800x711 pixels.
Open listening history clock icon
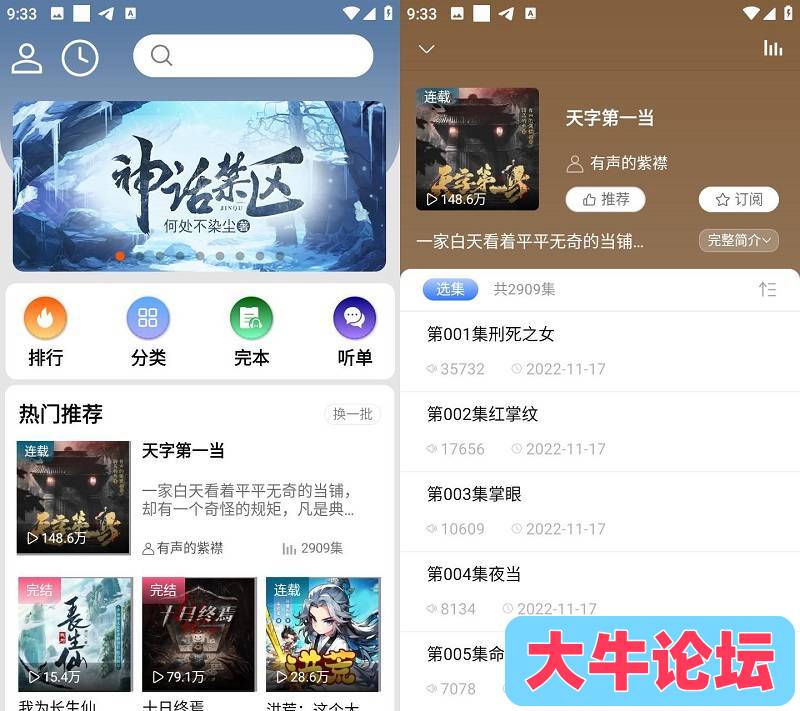(80, 58)
